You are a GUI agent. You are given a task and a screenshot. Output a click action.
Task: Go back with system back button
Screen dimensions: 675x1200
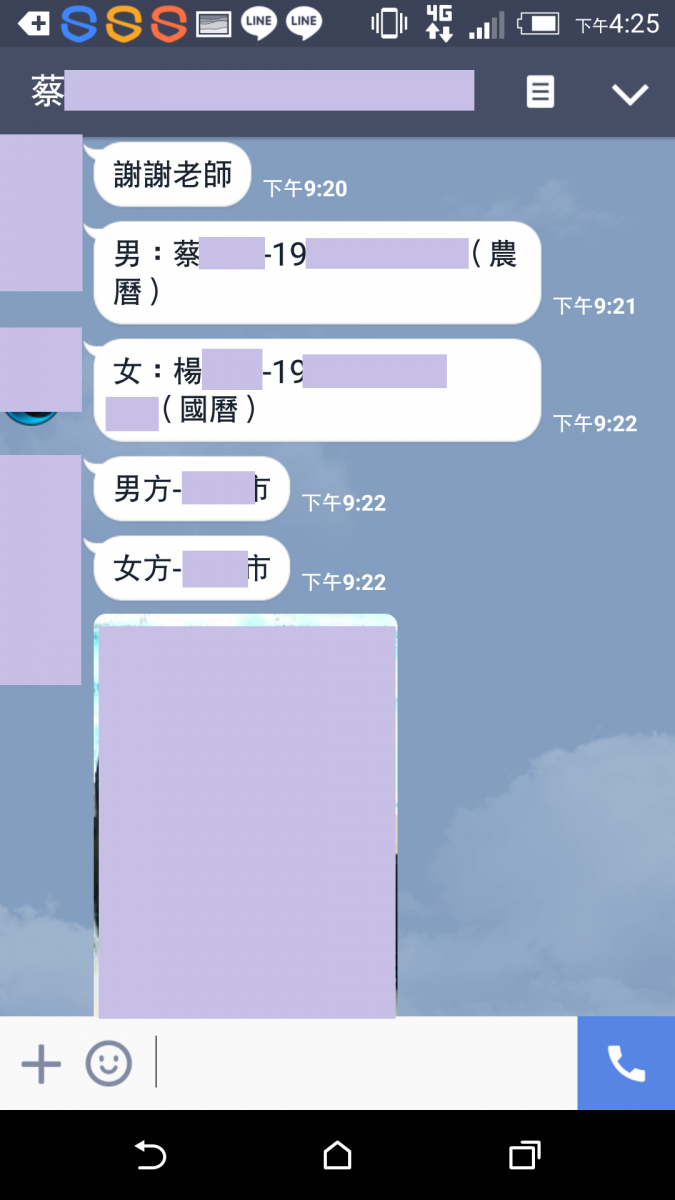click(150, 1156)
